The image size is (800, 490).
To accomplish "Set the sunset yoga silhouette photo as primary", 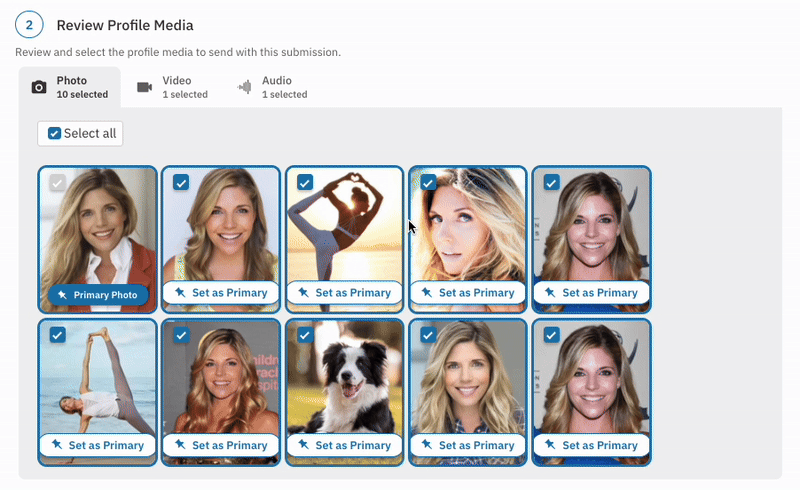I will coord(344,293).
